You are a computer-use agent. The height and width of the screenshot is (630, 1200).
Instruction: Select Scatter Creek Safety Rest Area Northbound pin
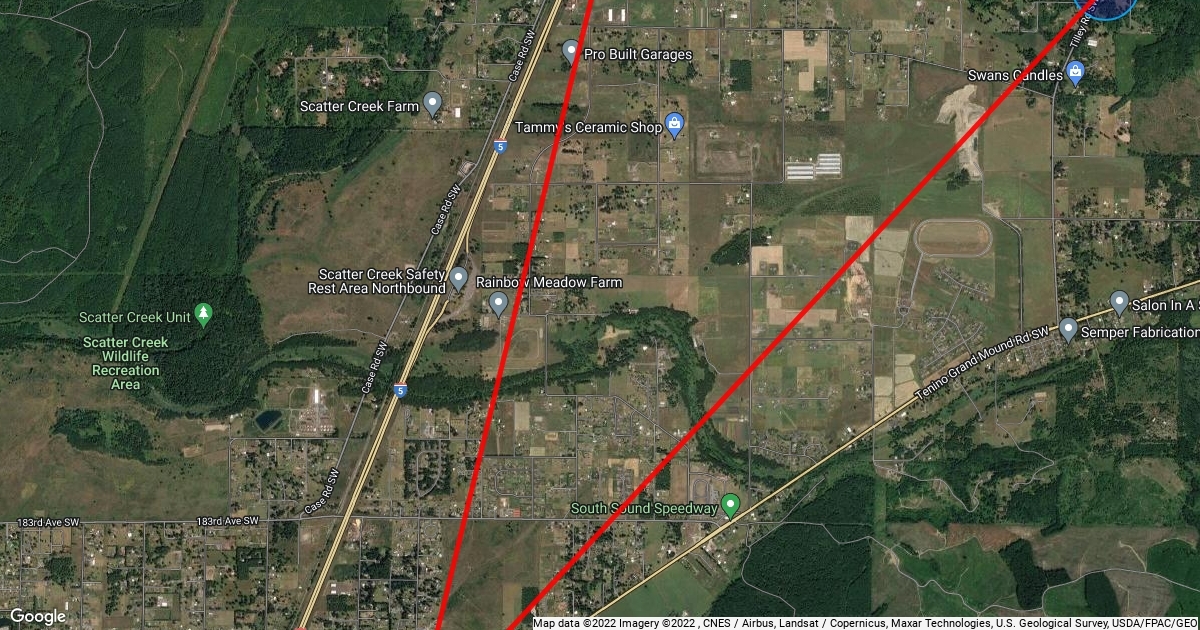coord(459,277)
